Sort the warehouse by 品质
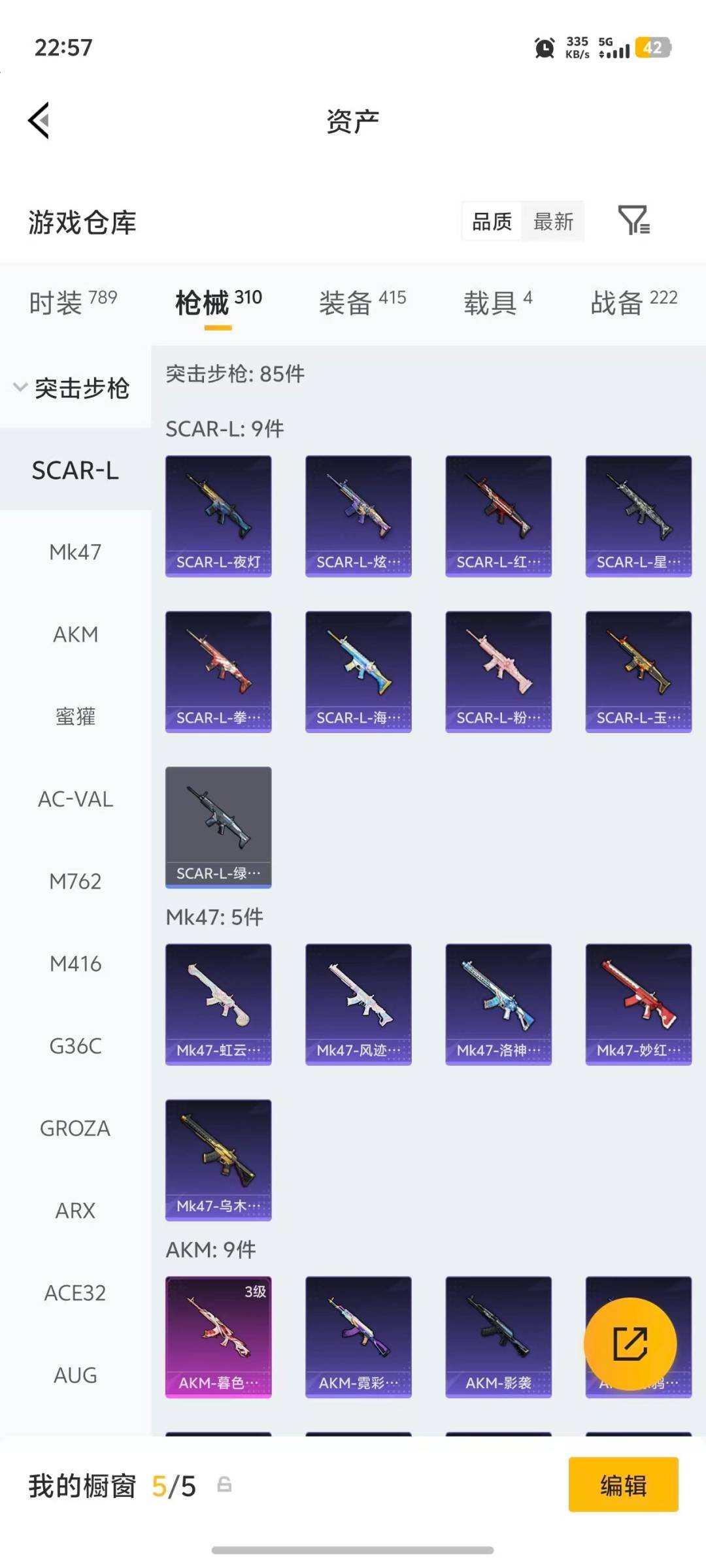 click(492, 222)
